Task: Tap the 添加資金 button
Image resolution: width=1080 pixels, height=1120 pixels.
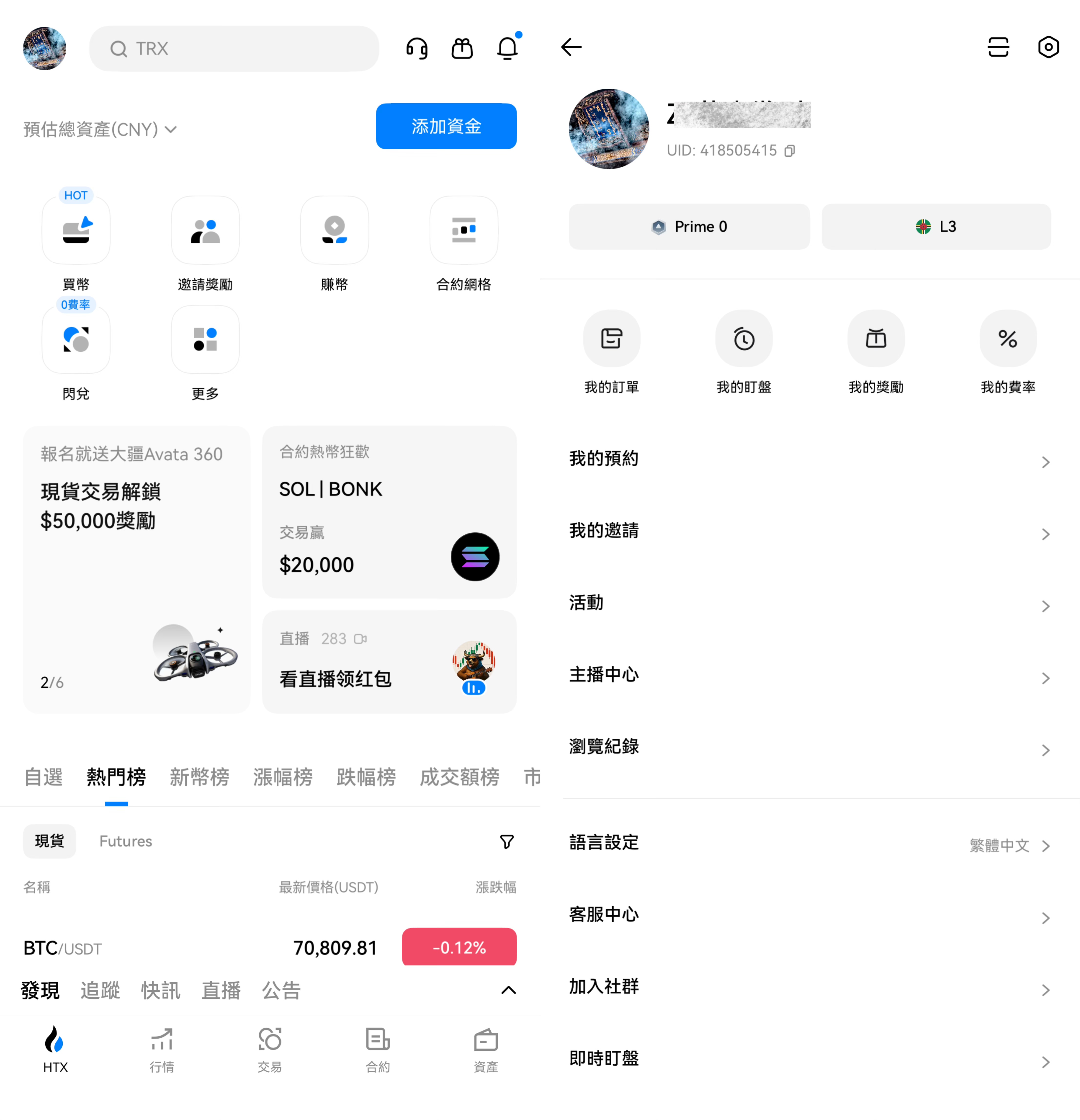Action: [446, 126]
